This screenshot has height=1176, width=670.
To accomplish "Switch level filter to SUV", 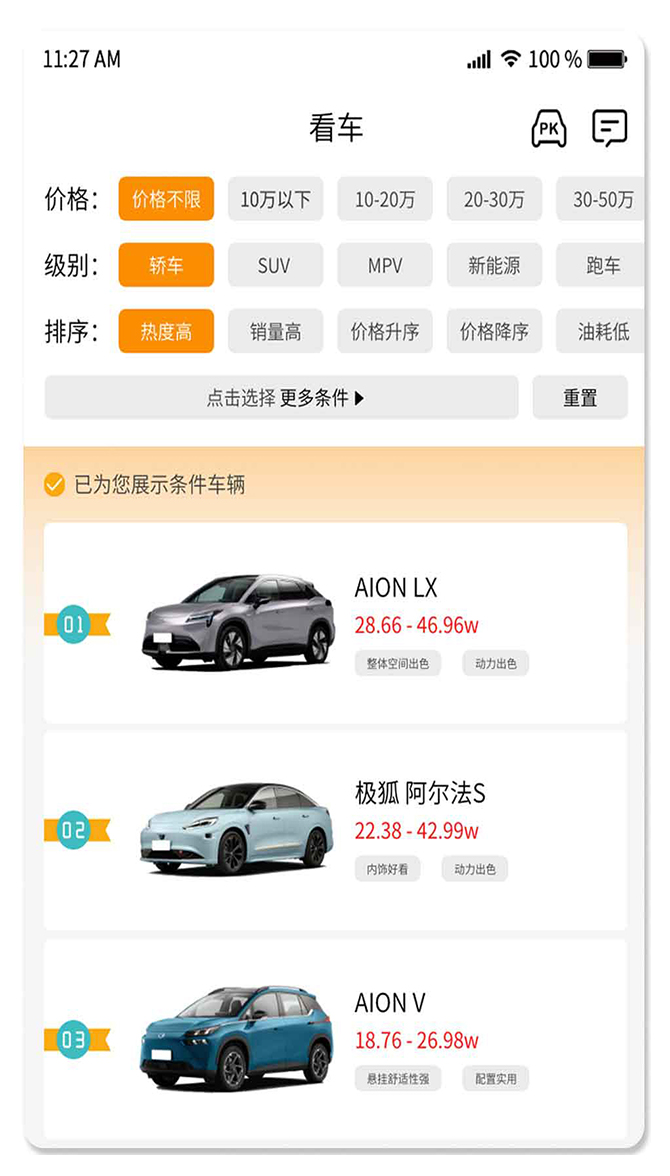I will [x=275, y=265].
